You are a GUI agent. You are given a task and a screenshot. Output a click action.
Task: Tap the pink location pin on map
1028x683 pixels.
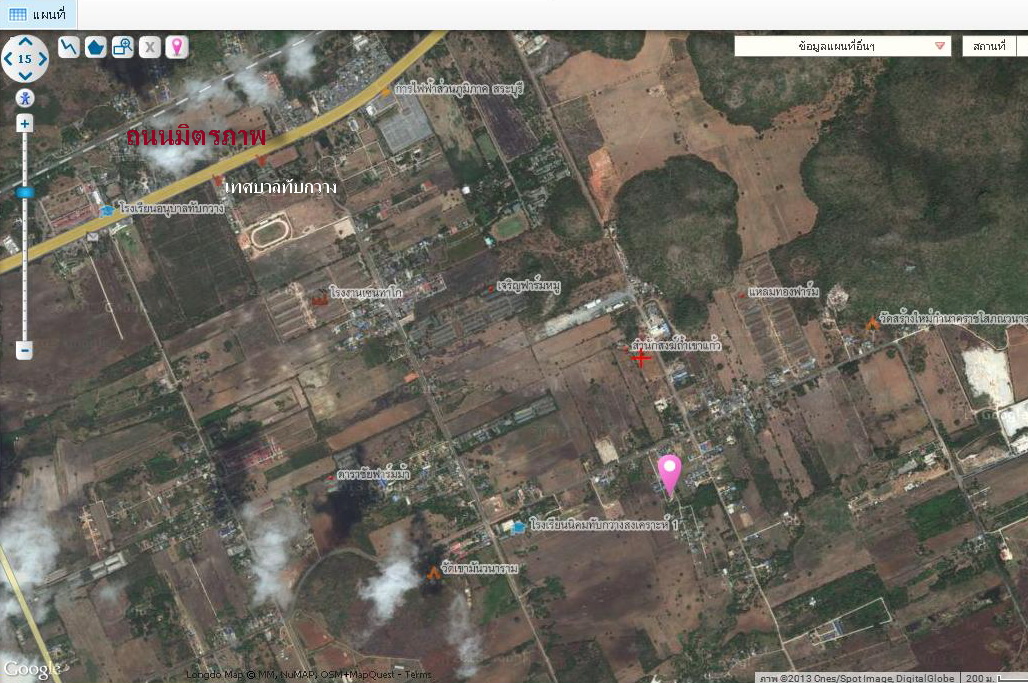point(669,472)
